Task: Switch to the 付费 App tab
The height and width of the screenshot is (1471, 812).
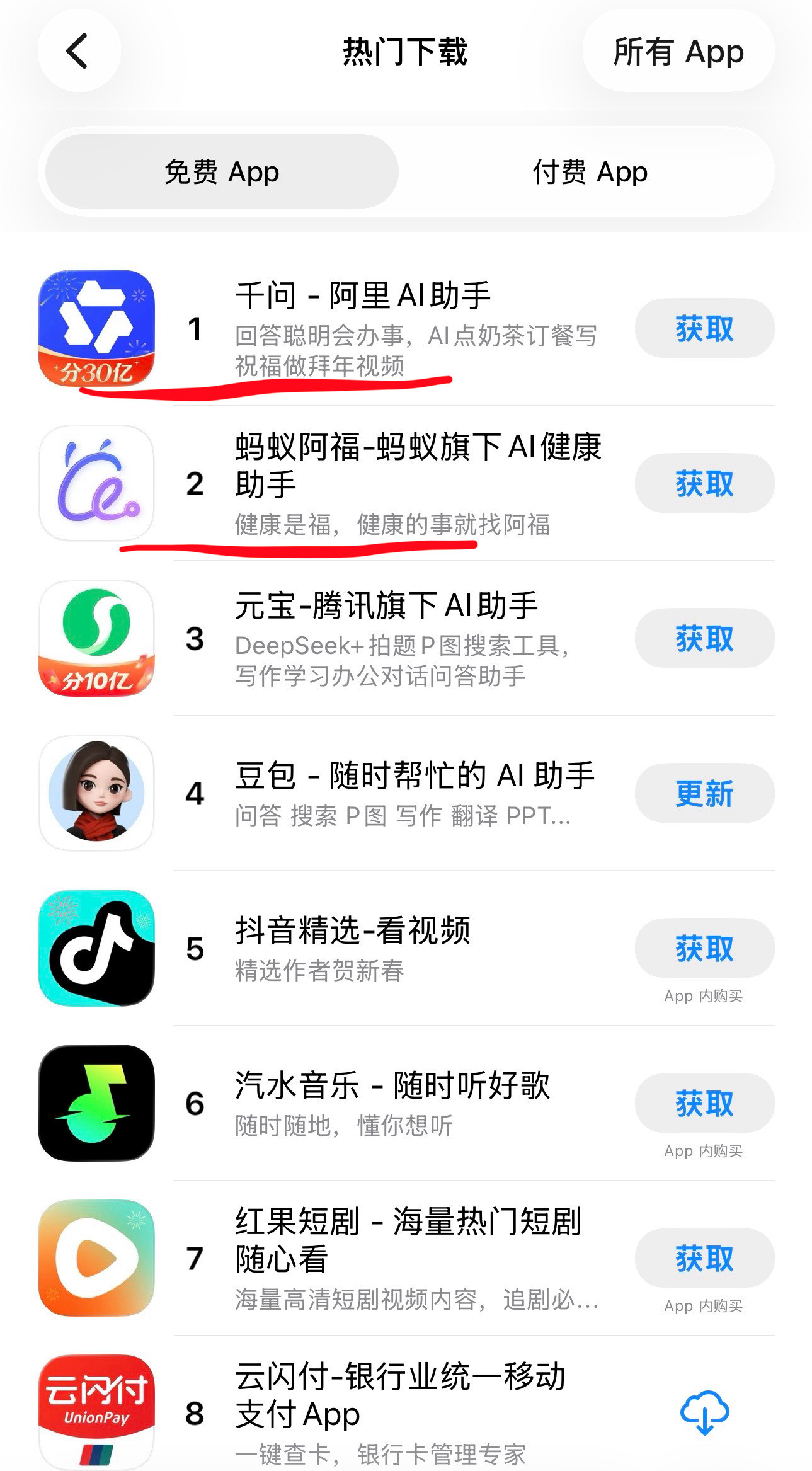Action: pyautogui.click(x=587, y=173)
